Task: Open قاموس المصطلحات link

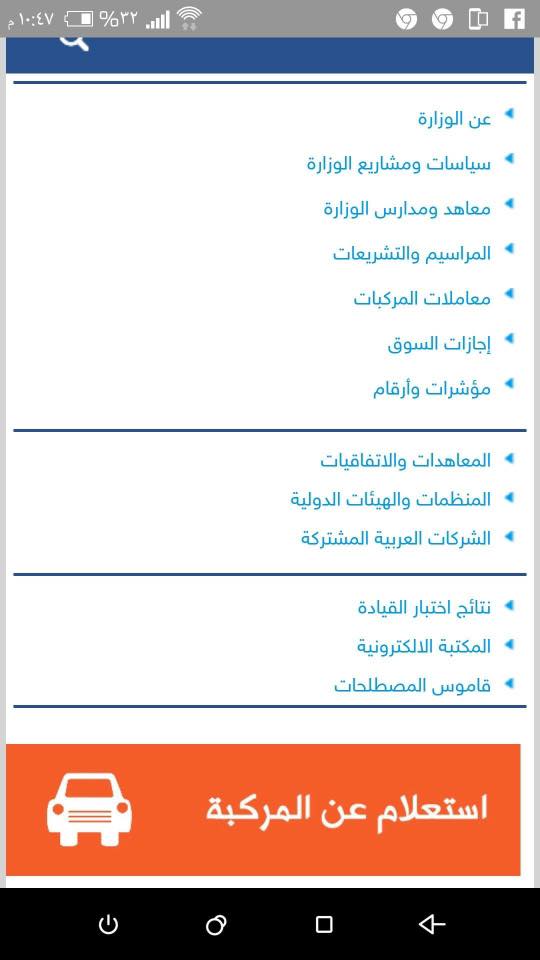Action: (412, 685)
